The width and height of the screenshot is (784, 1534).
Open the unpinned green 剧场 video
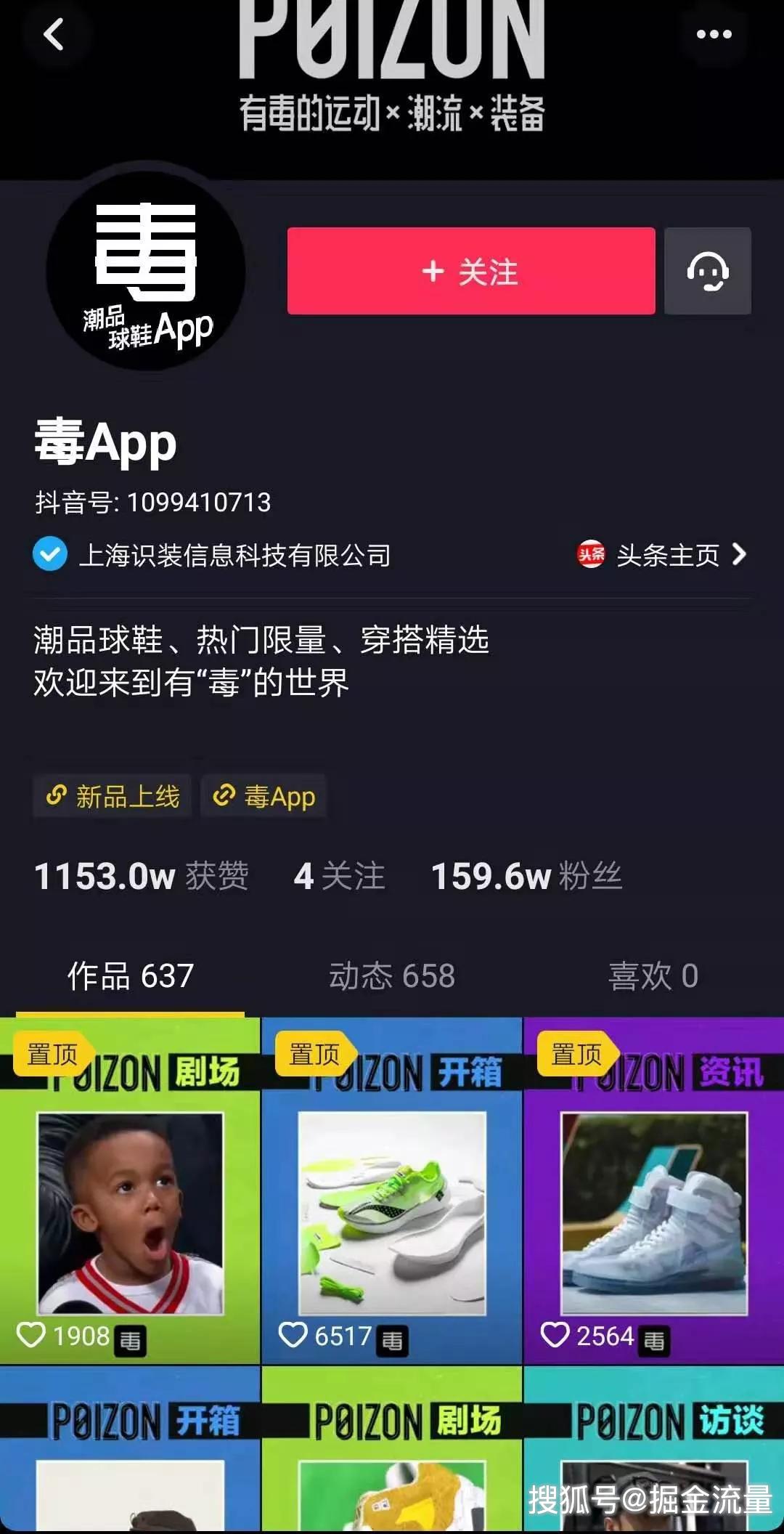click(392, 1453)
